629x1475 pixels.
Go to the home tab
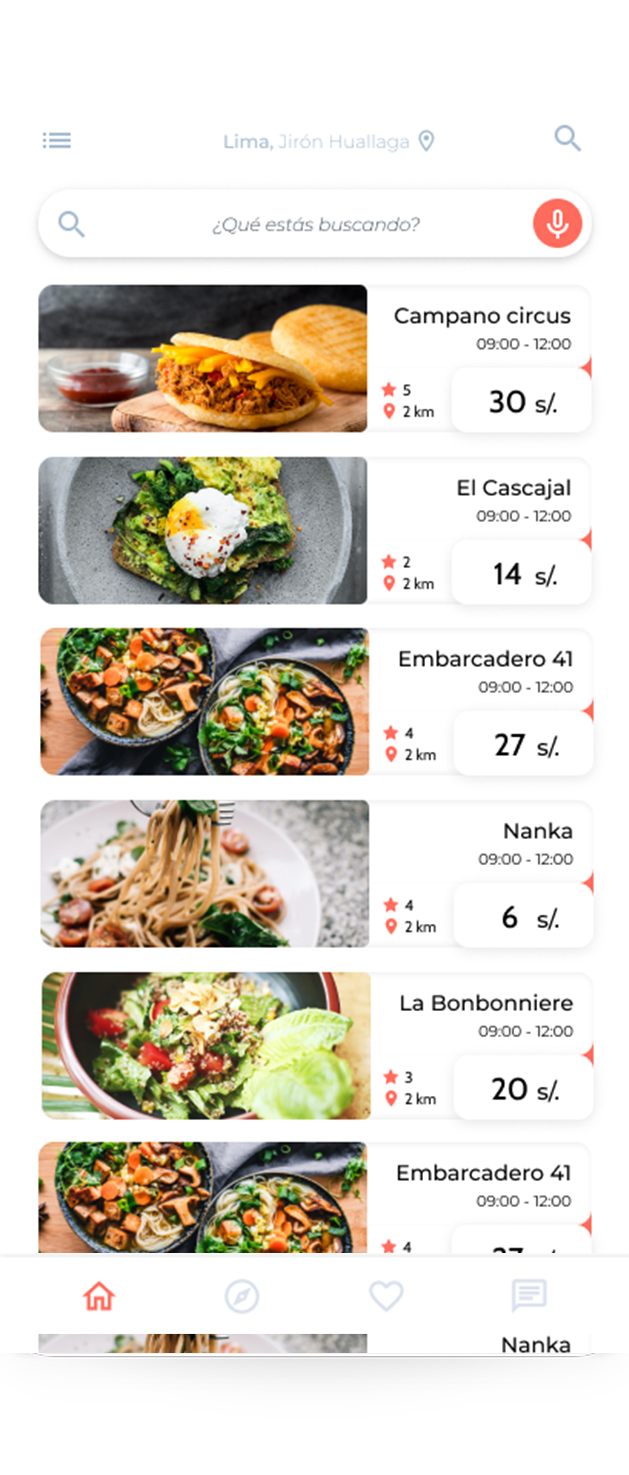pos(99,1296)
